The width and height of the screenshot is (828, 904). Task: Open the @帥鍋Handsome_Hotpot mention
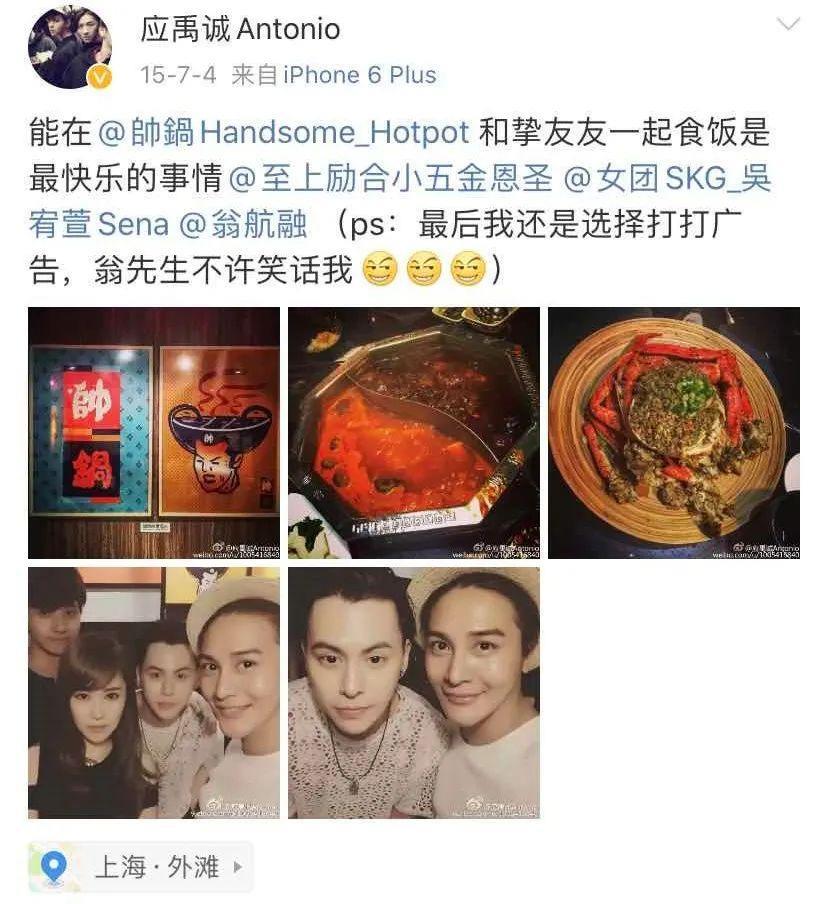click(284, 133)
